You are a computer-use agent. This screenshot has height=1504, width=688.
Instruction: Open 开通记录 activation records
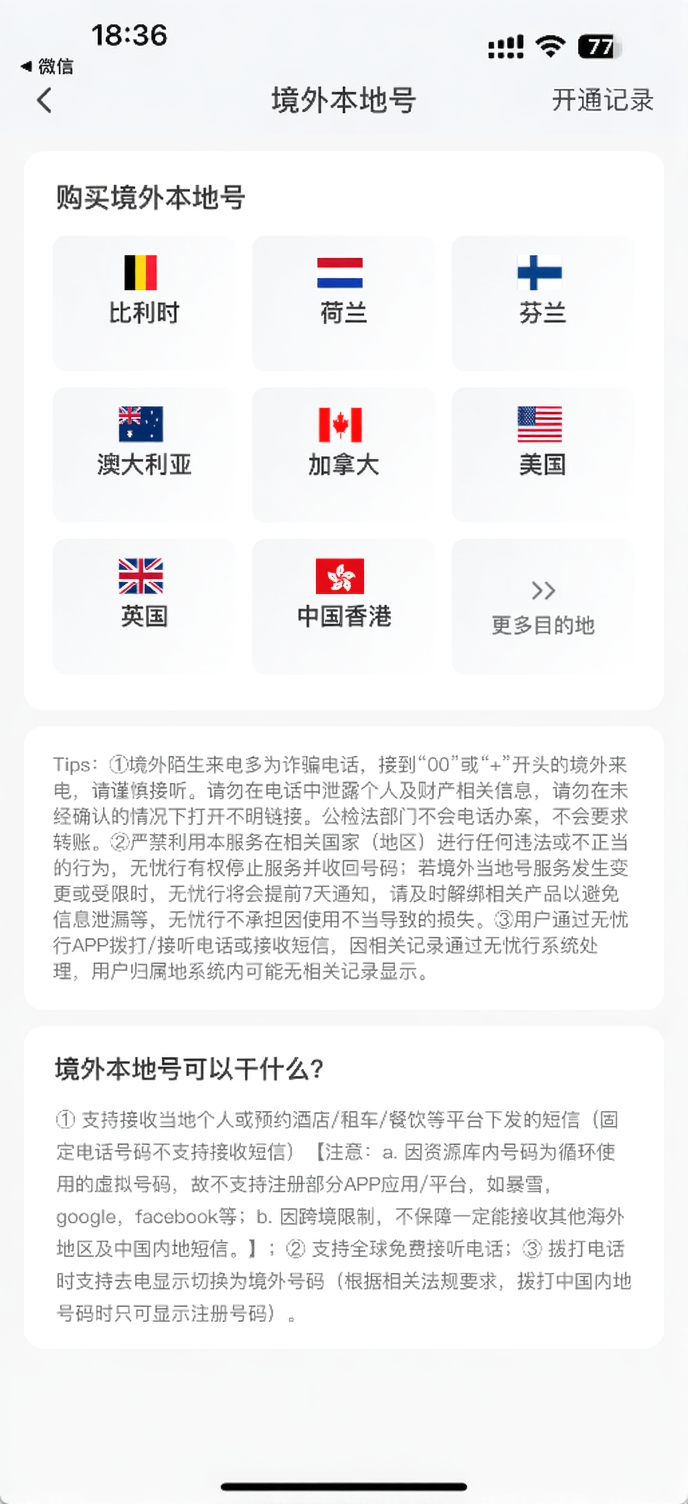[x=602, y=100]
